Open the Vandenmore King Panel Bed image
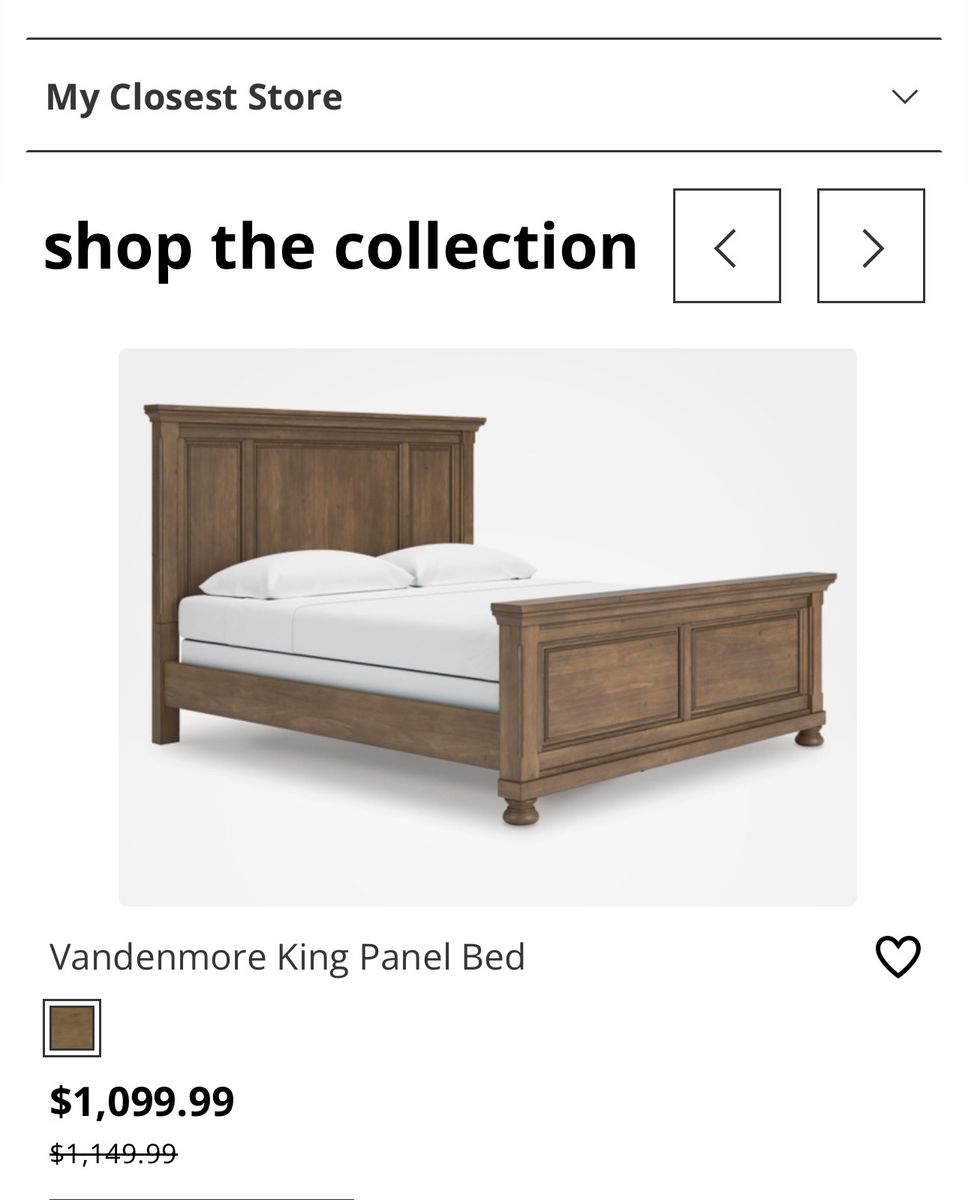Image resolution: width=968 pixels, height=1200 pixels. click(487, 627)
